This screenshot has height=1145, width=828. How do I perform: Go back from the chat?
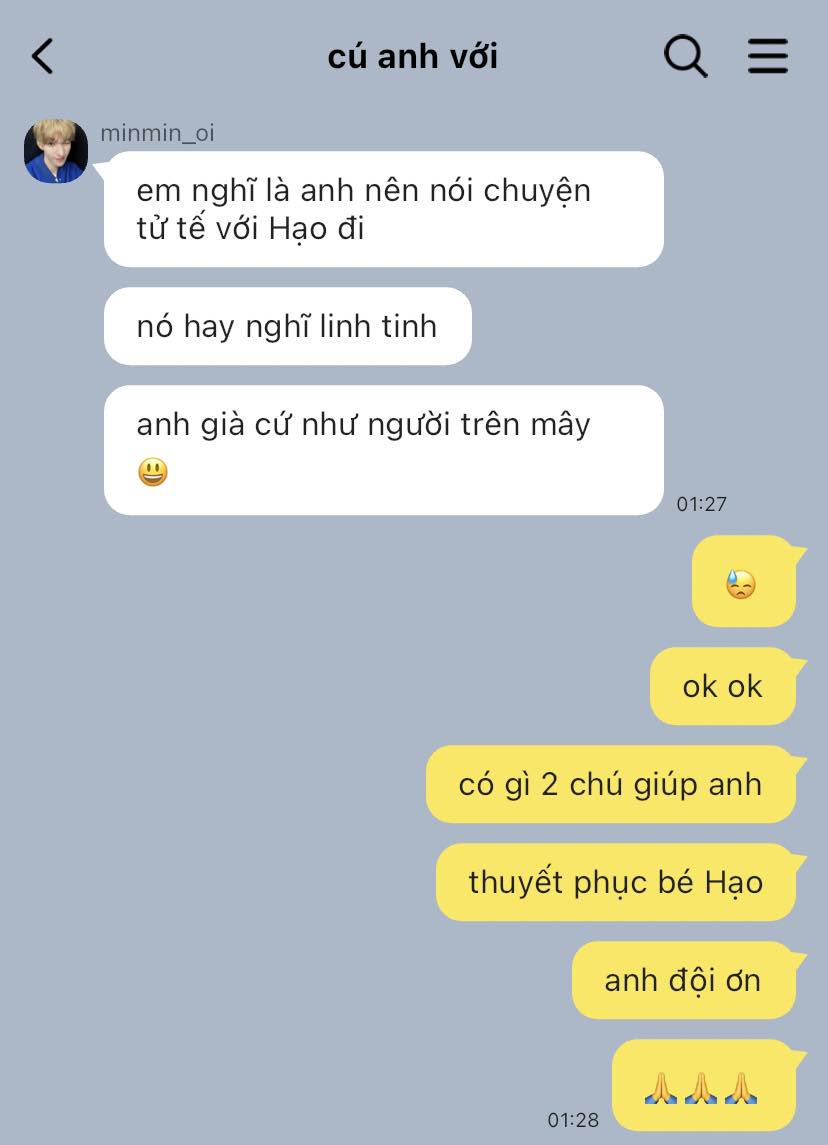coord(42,57)
